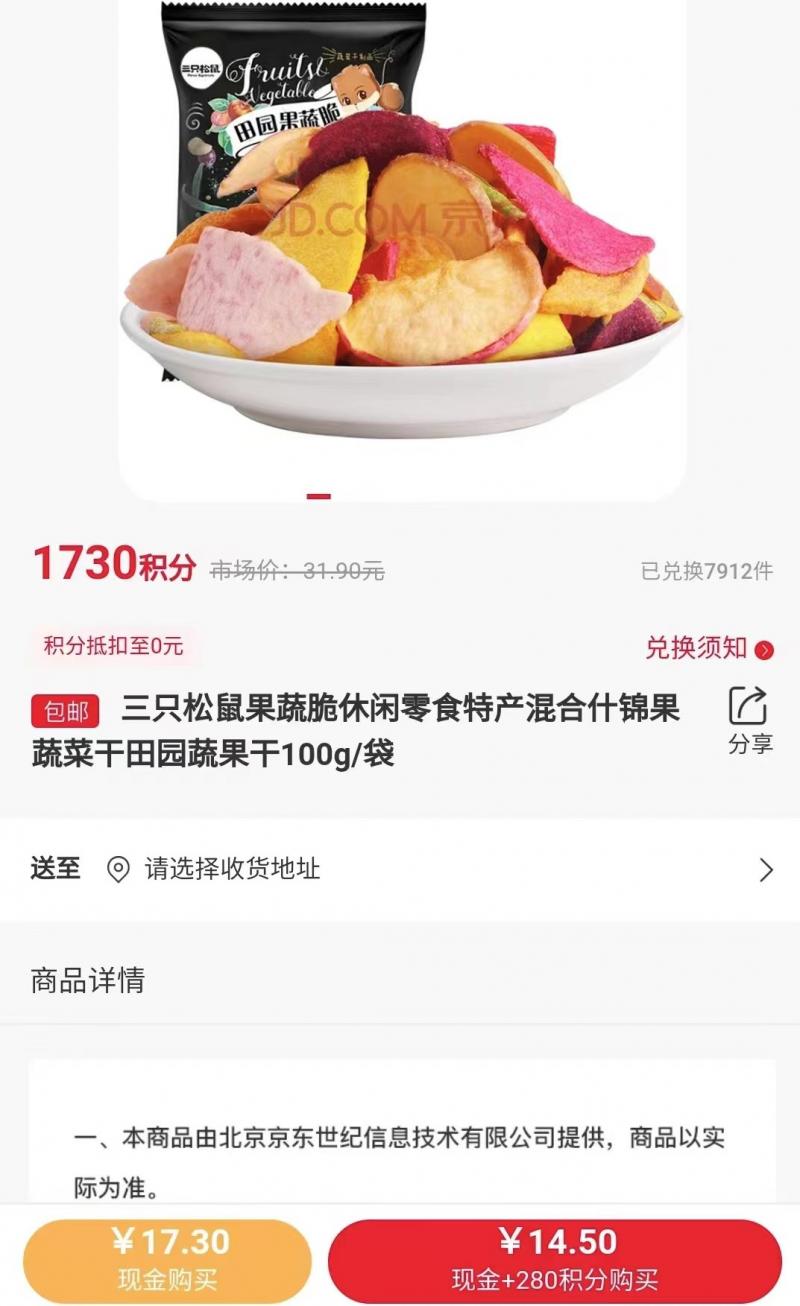800x1306 pixels.
Task: Expand the delivery address row chevron
Action: 768,870
